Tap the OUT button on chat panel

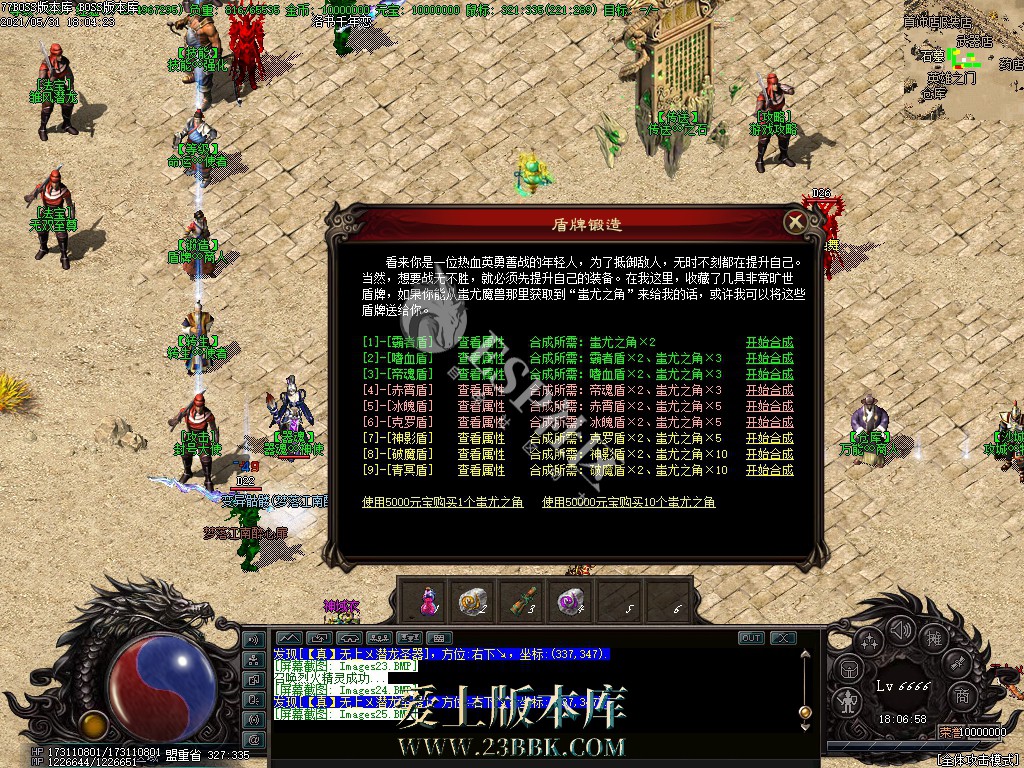pos(751,638)
